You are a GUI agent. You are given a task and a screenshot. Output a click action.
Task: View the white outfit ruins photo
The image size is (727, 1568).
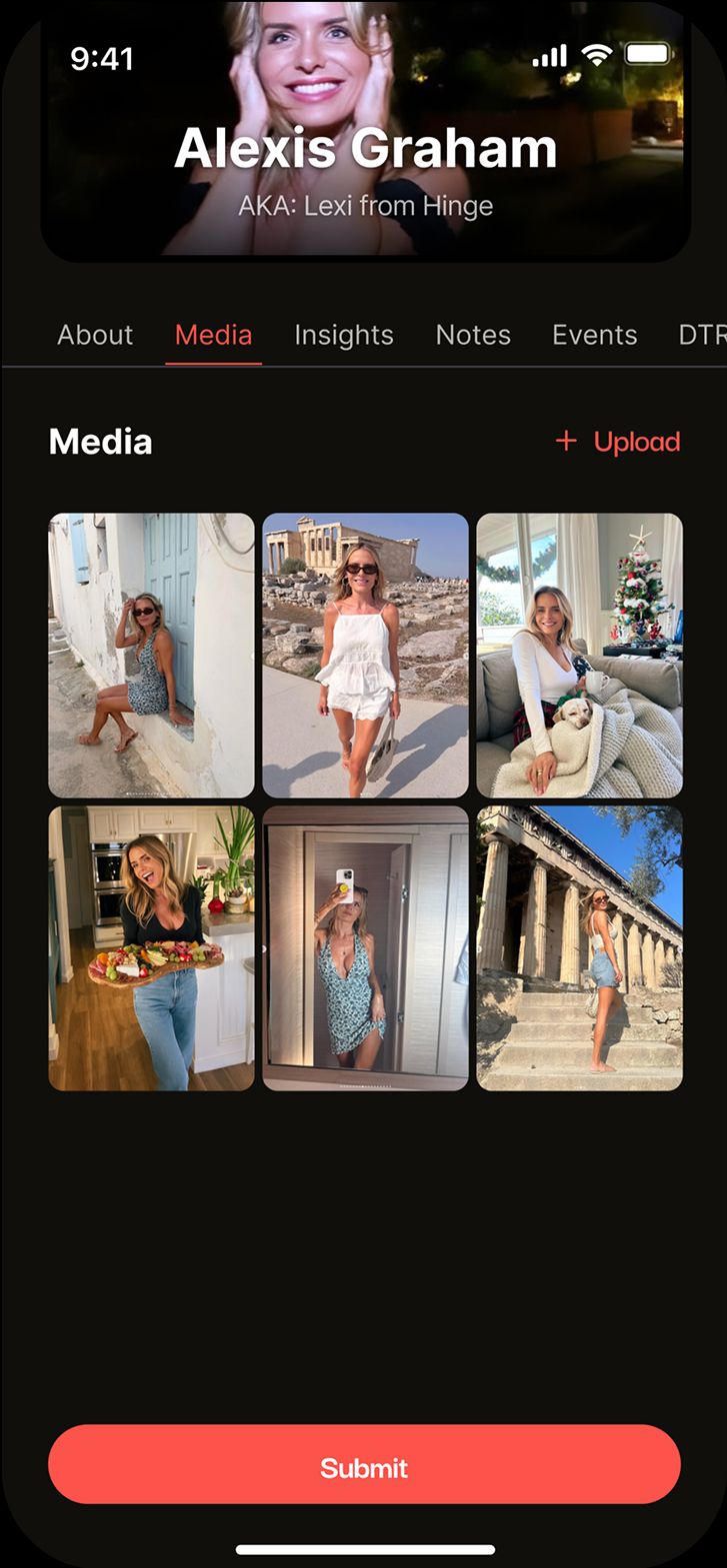(x=365, y=655)
